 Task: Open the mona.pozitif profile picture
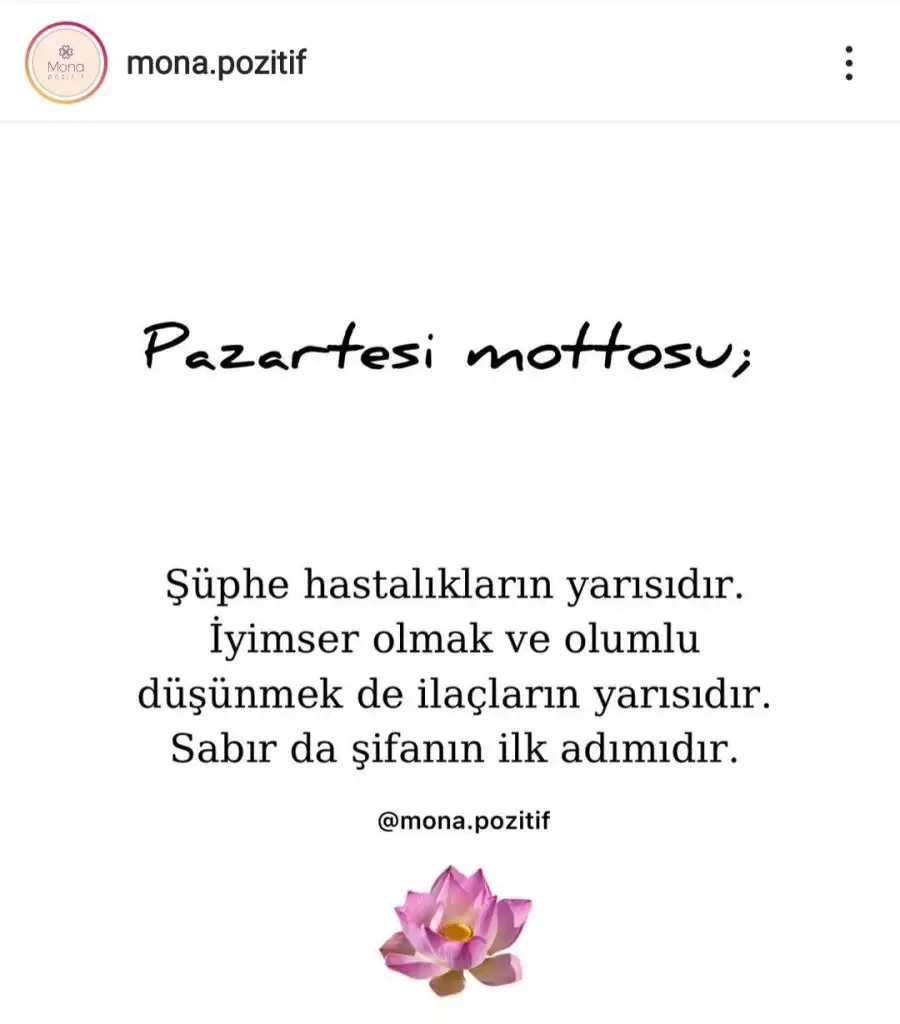point(66,63)
